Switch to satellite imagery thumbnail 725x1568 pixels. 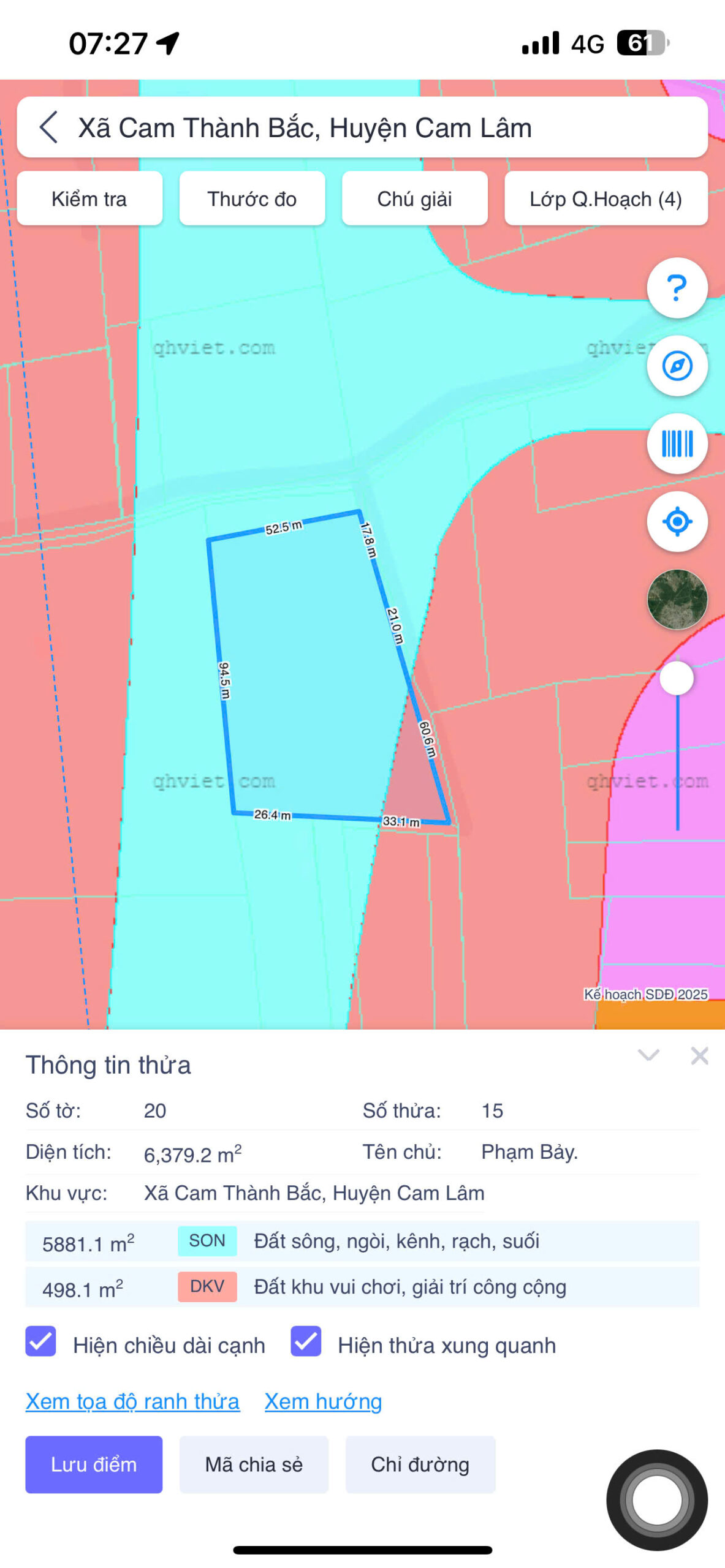coord(677,599)
